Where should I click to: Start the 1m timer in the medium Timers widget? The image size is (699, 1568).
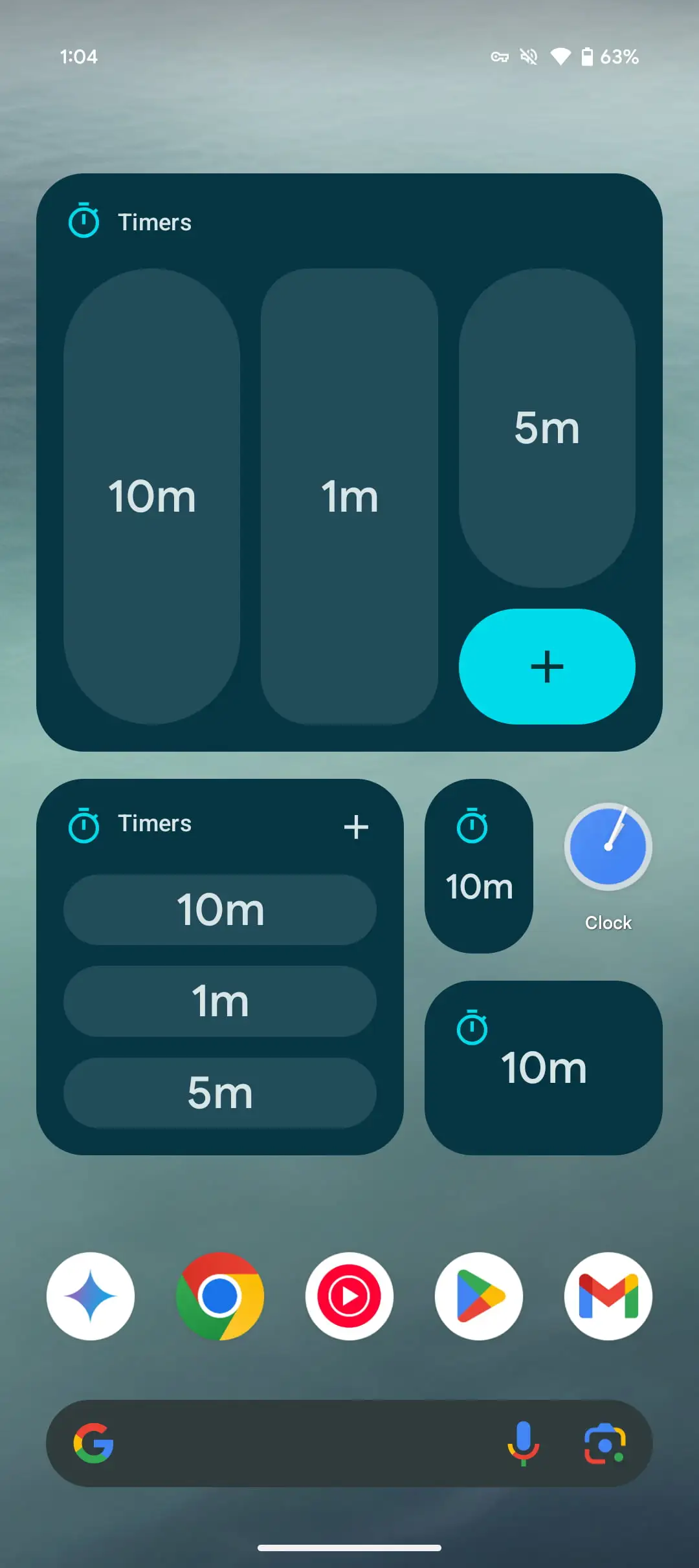pyautogui.click(x=220, y=1001)
